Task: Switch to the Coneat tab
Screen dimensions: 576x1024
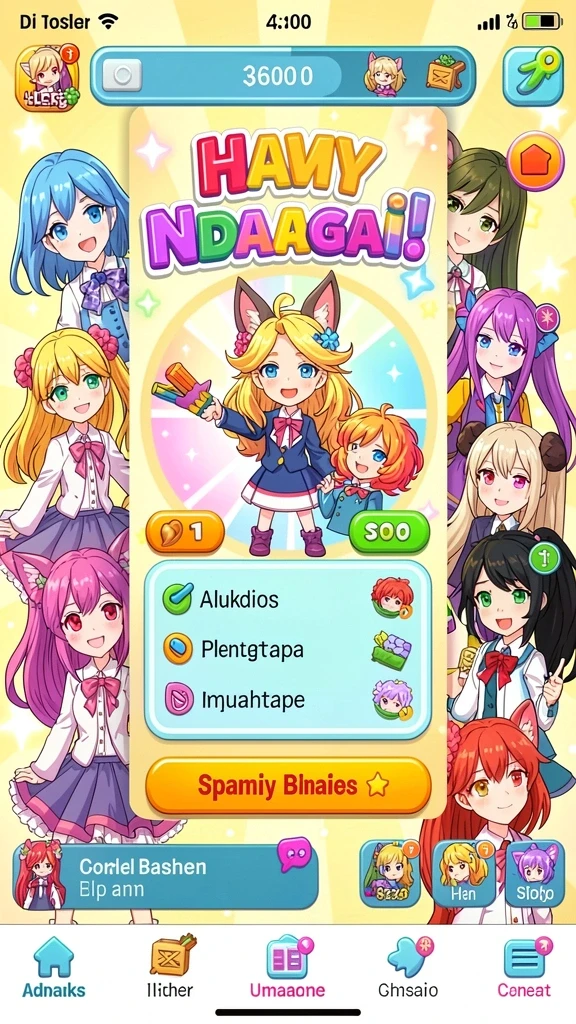Action: 524,968
